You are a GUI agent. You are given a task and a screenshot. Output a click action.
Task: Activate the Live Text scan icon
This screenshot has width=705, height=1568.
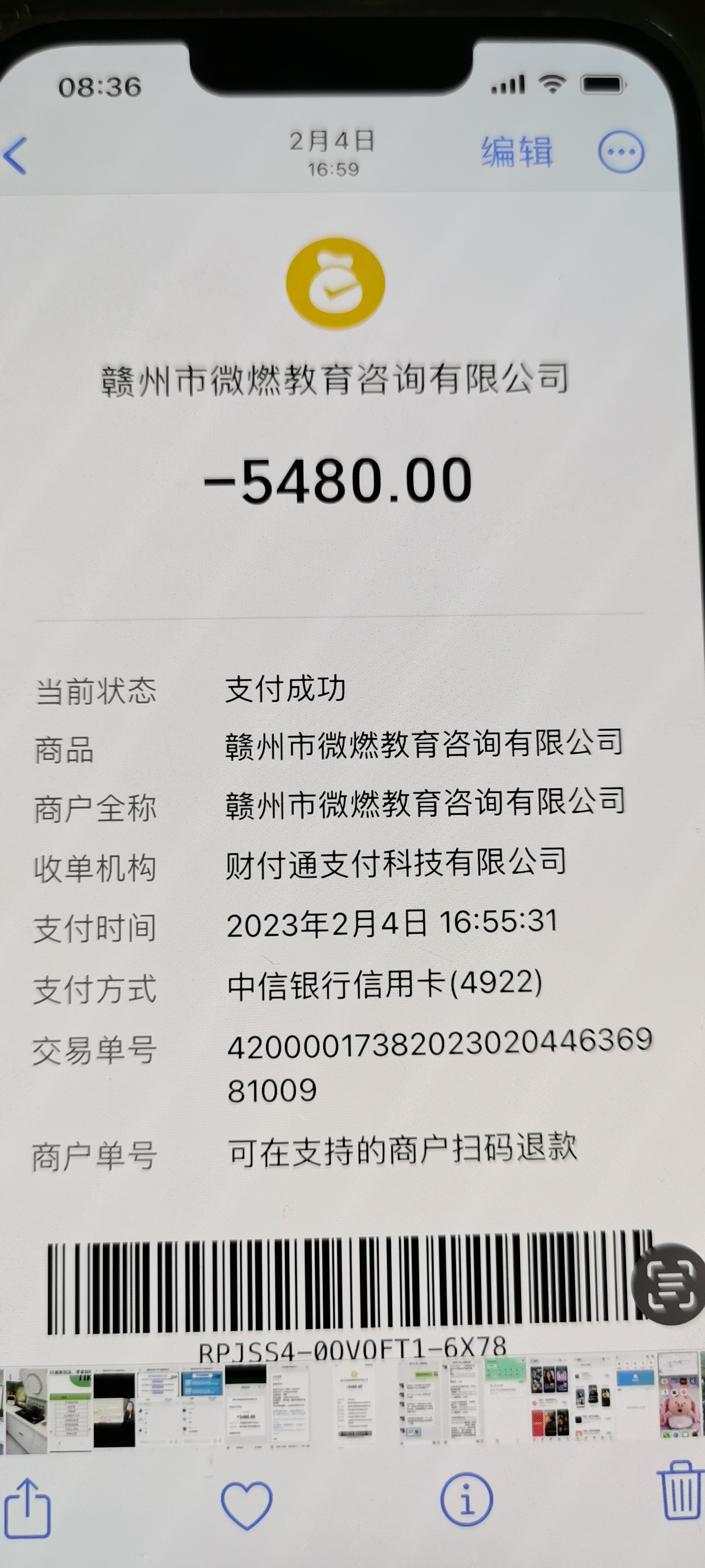click(670, 1285)
